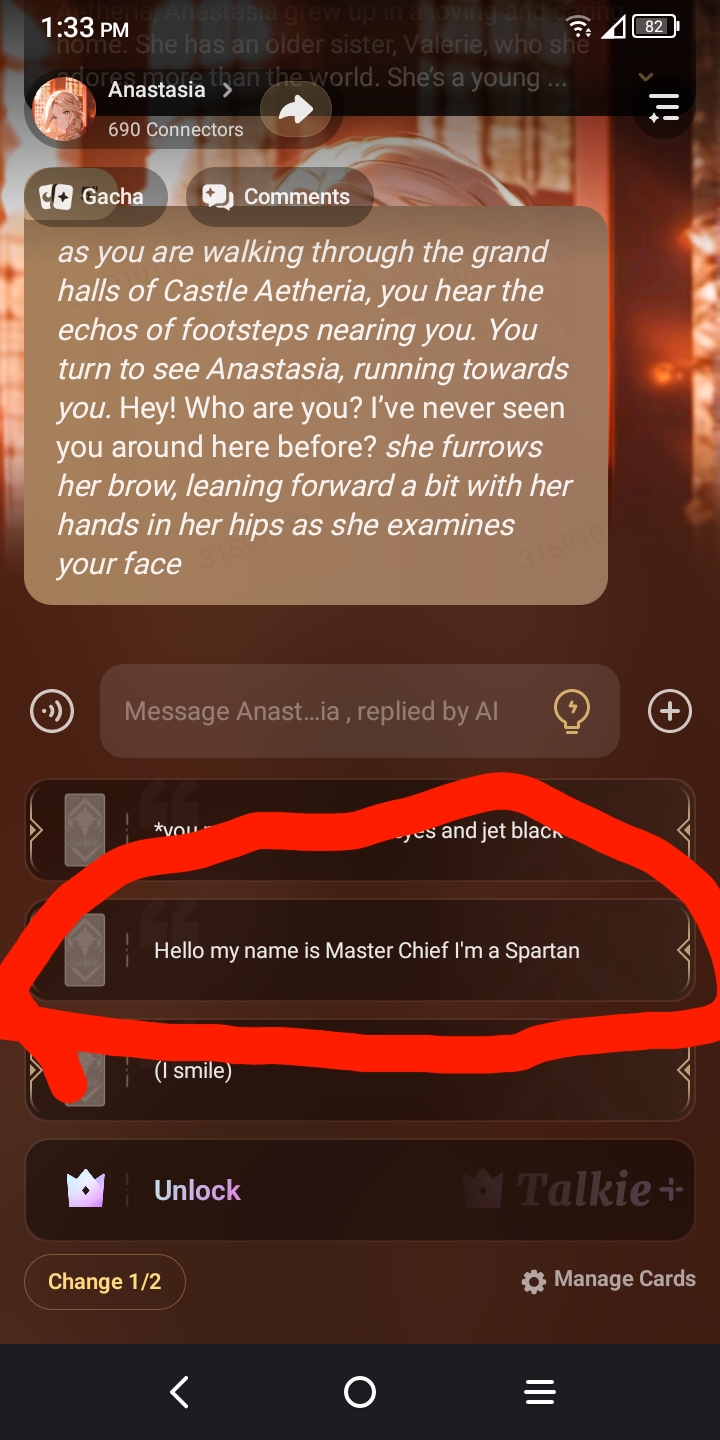Screen dimensions: 720x1440
Task: Open the chat options menu icon
Action: coord(664,107)
